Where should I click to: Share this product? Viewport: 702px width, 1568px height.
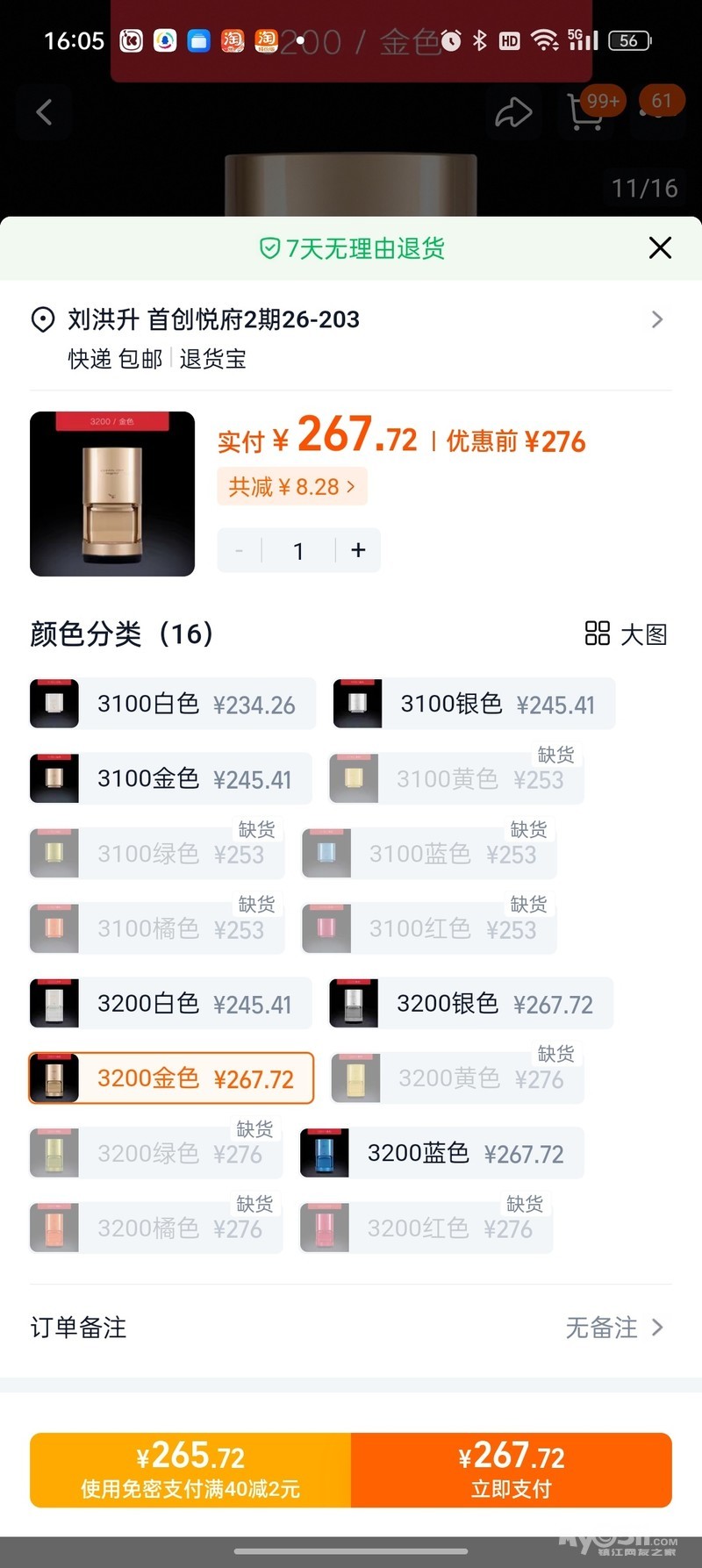click(x=513, y=112)
